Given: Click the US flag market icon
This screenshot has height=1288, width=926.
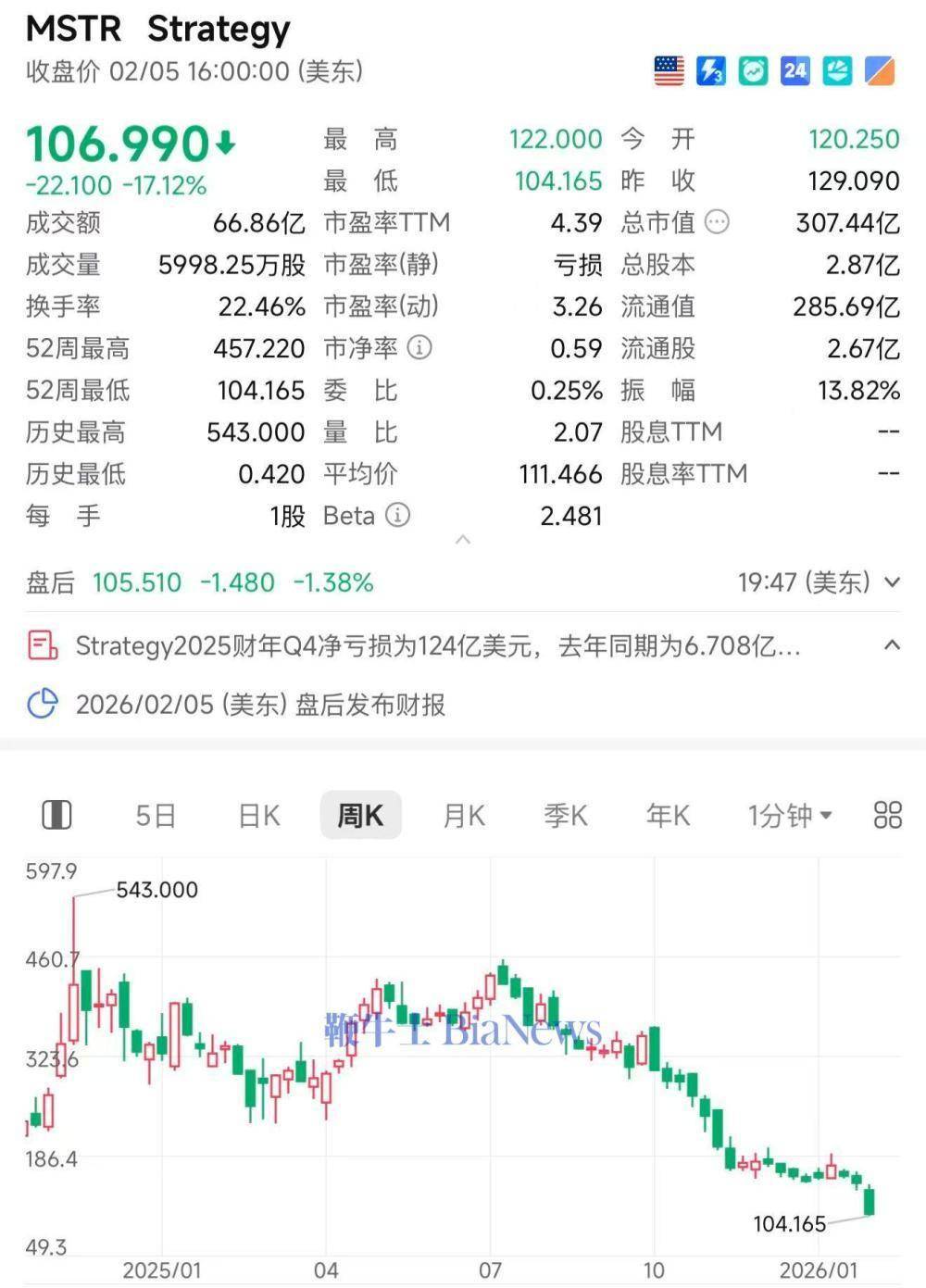Looking at the screenshot, I should pyautogui.click(x=668, y=70).
